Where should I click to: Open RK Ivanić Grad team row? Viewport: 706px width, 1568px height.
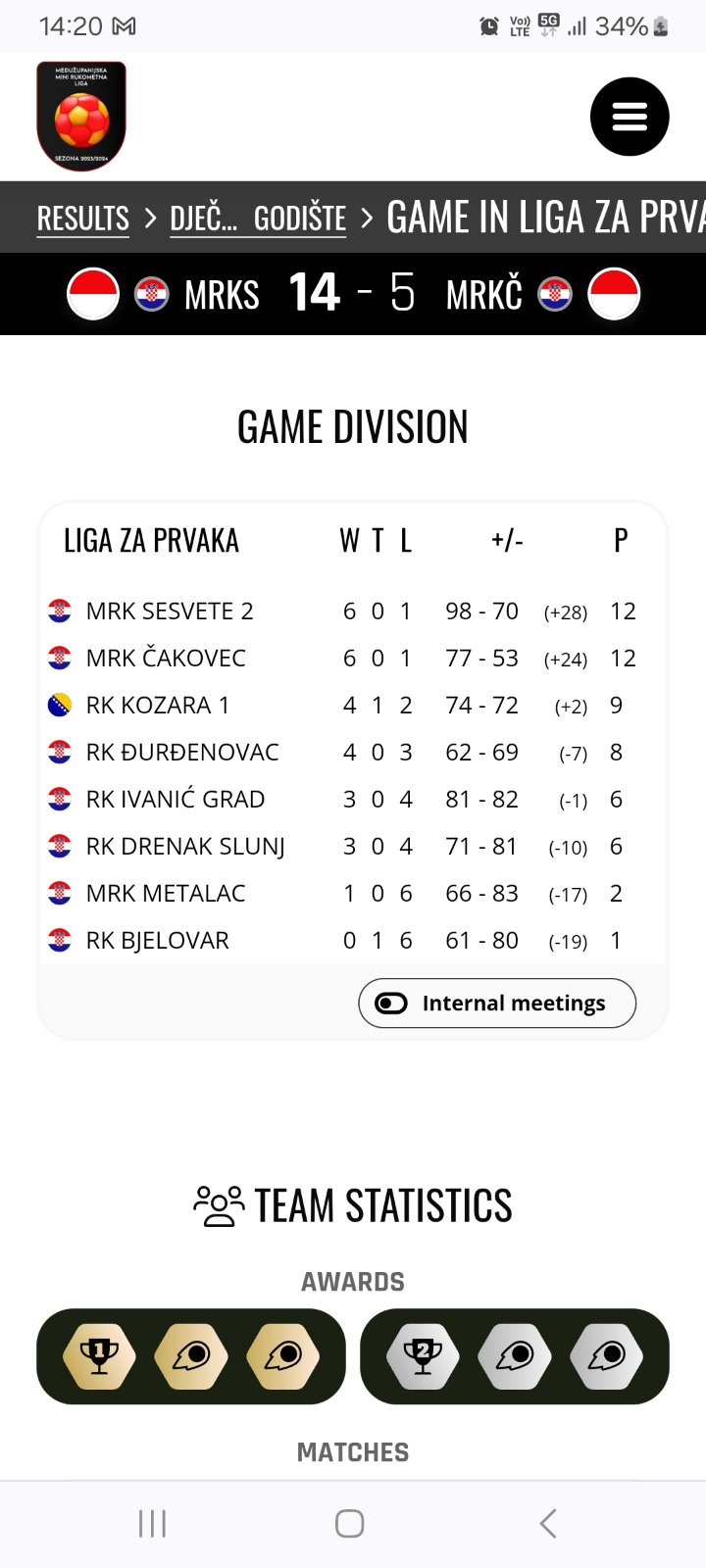pos(176,800)
